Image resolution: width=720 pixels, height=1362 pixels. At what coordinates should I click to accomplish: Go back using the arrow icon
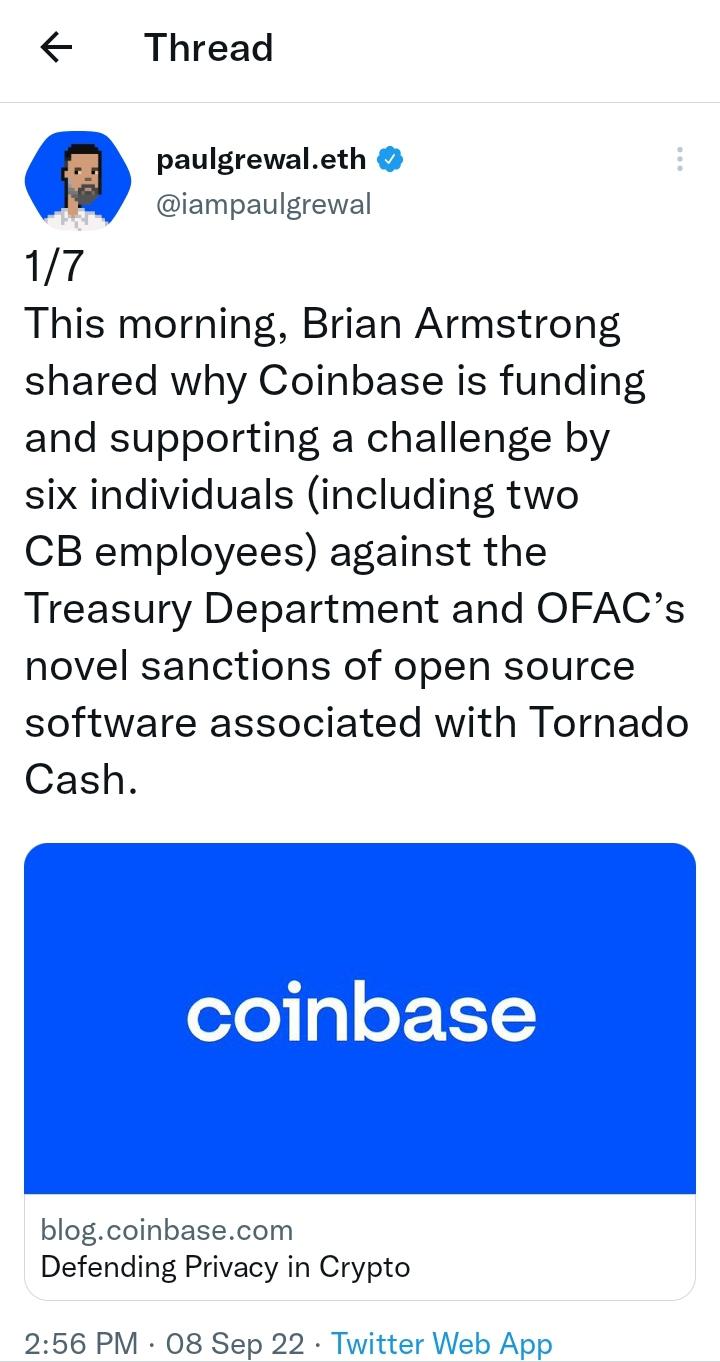click(57, 48)
